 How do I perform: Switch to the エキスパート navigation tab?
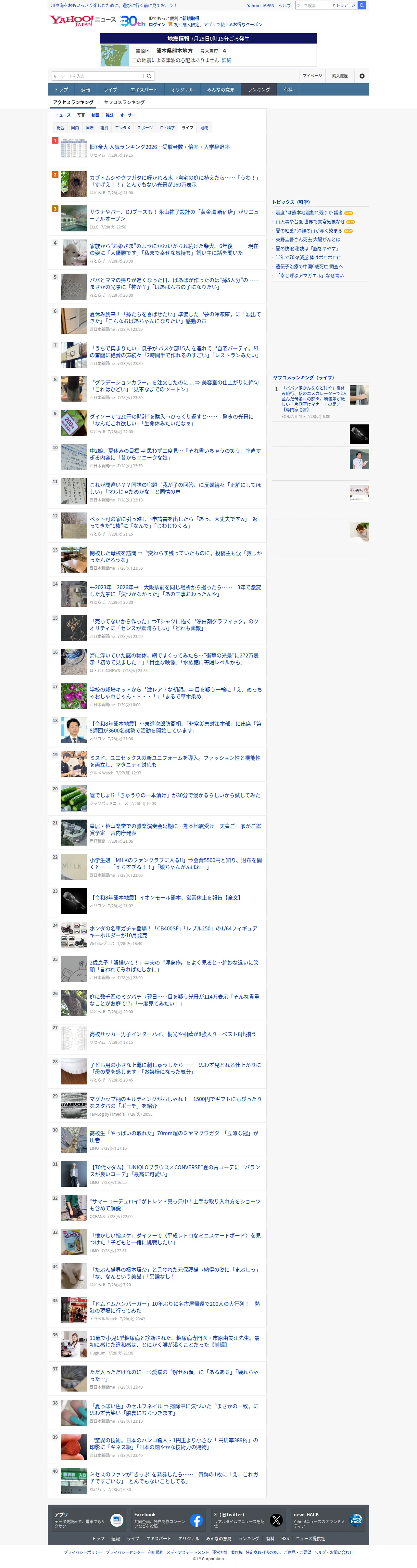tap(144, 89)
